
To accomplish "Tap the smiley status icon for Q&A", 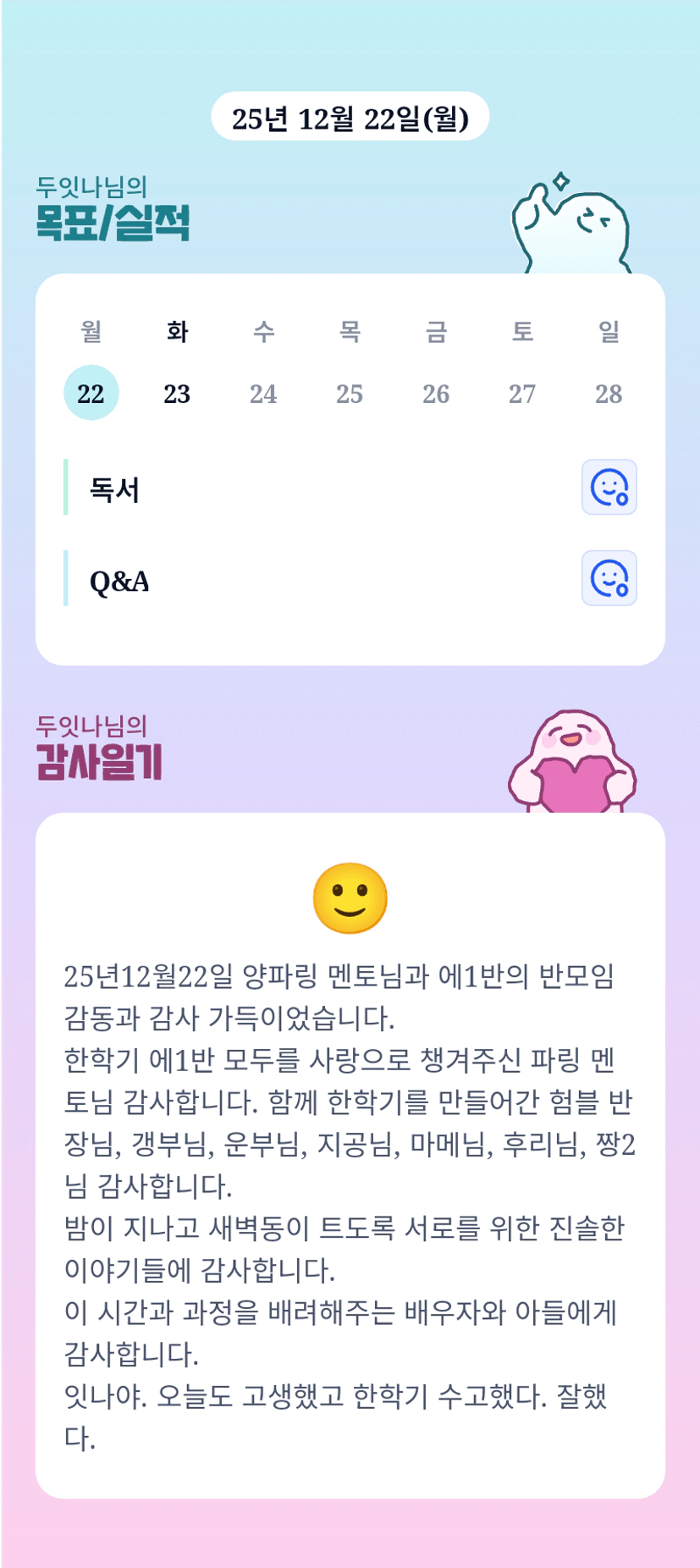I will (x=609, y=579).
